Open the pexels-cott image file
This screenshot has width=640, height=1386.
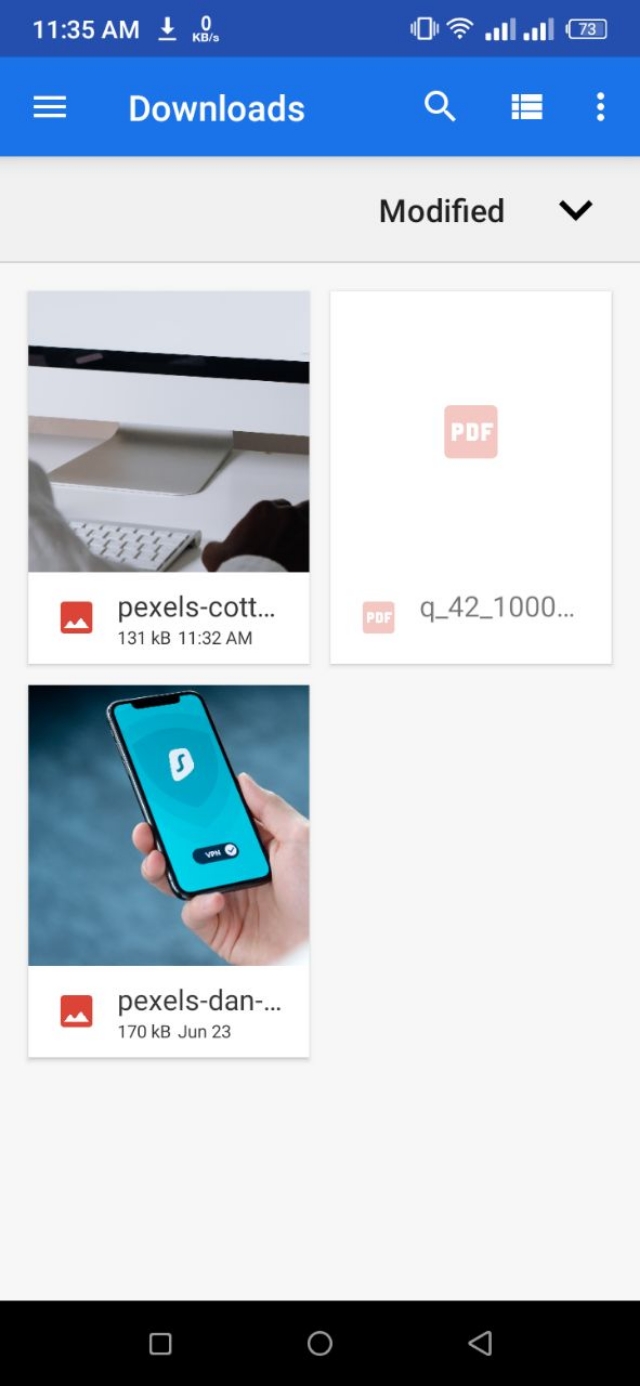pyautogui.click(x=168, y=476)
